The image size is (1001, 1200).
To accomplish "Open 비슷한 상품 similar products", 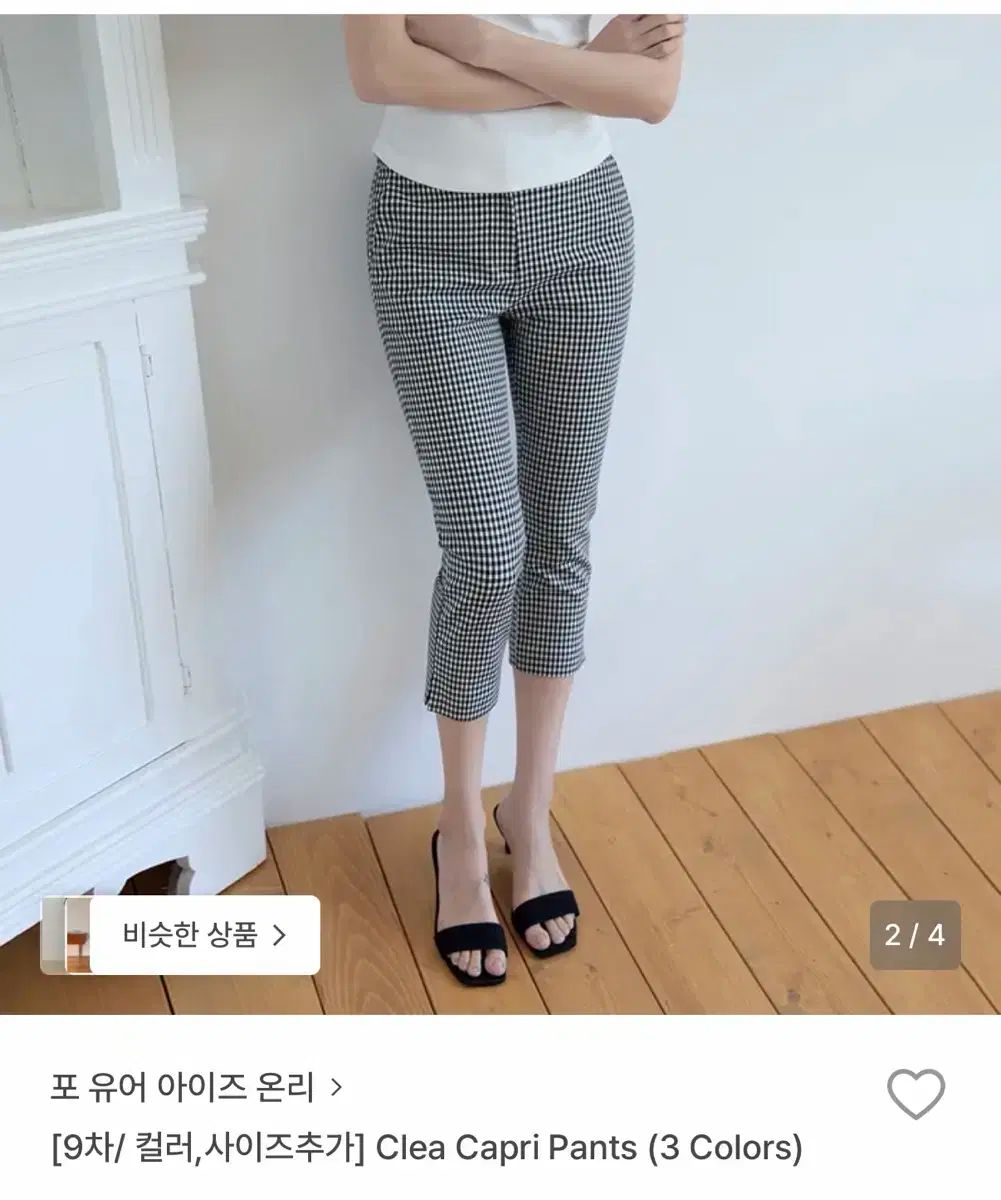I will point(204,936).
